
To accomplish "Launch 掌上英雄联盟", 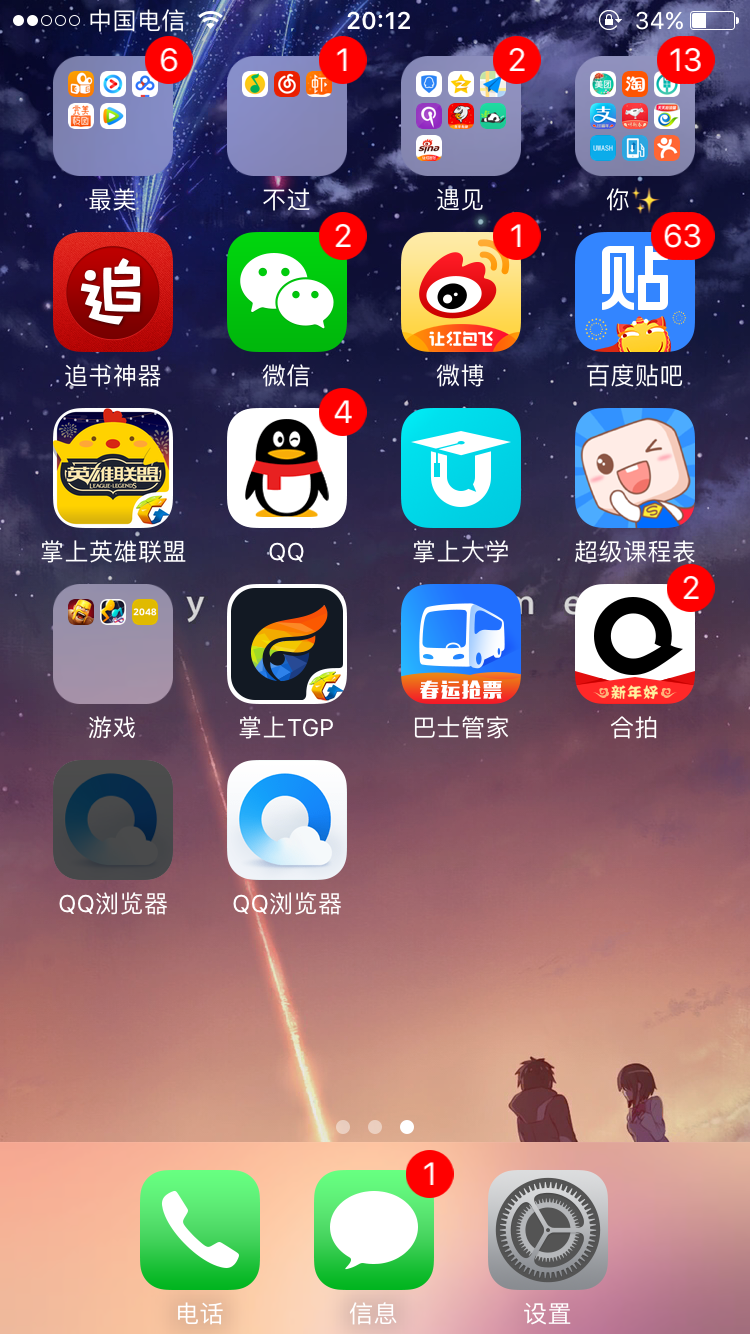I will 113,468.
